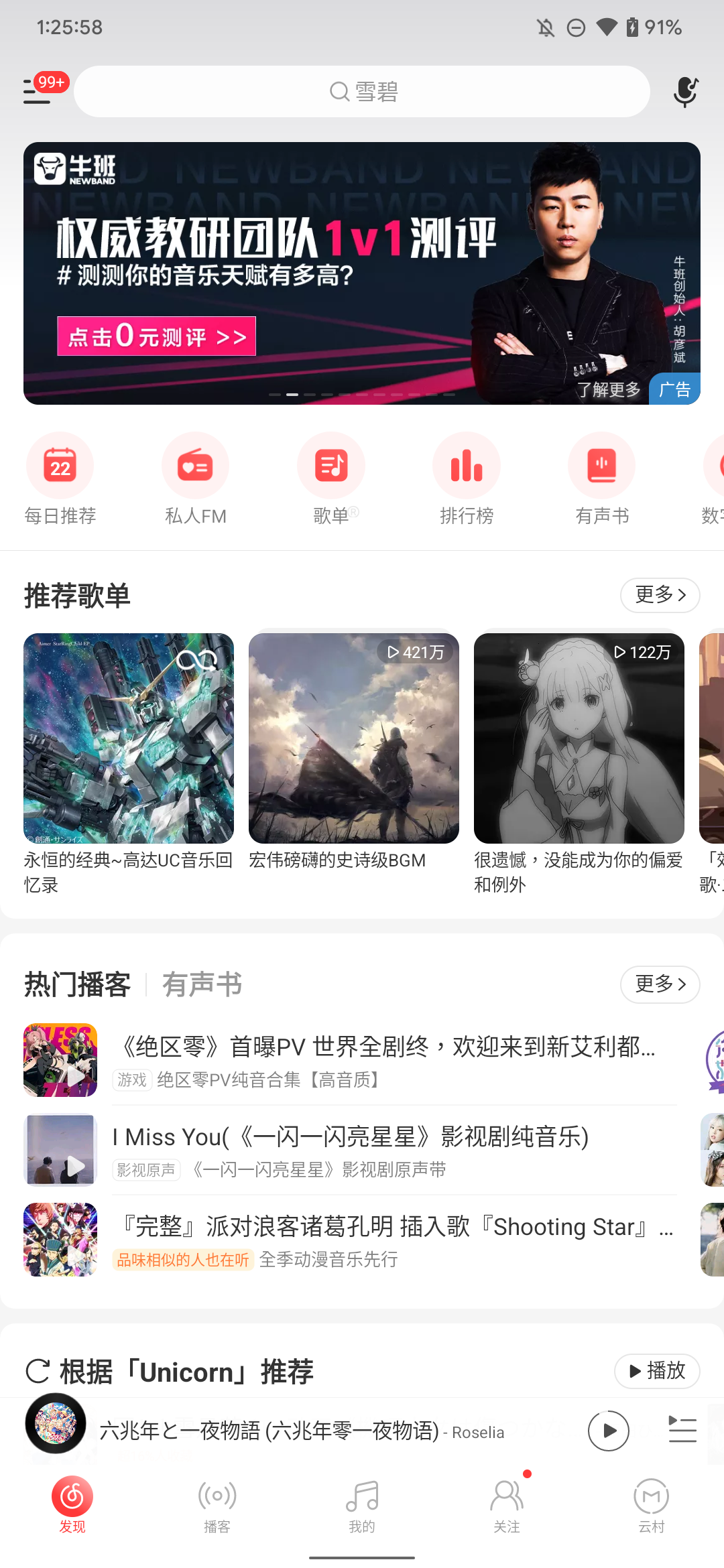The width and height of the screenshot is (724, 1568).
Task: Switch to the 有声书 section tab
Action: pos(202,984)
